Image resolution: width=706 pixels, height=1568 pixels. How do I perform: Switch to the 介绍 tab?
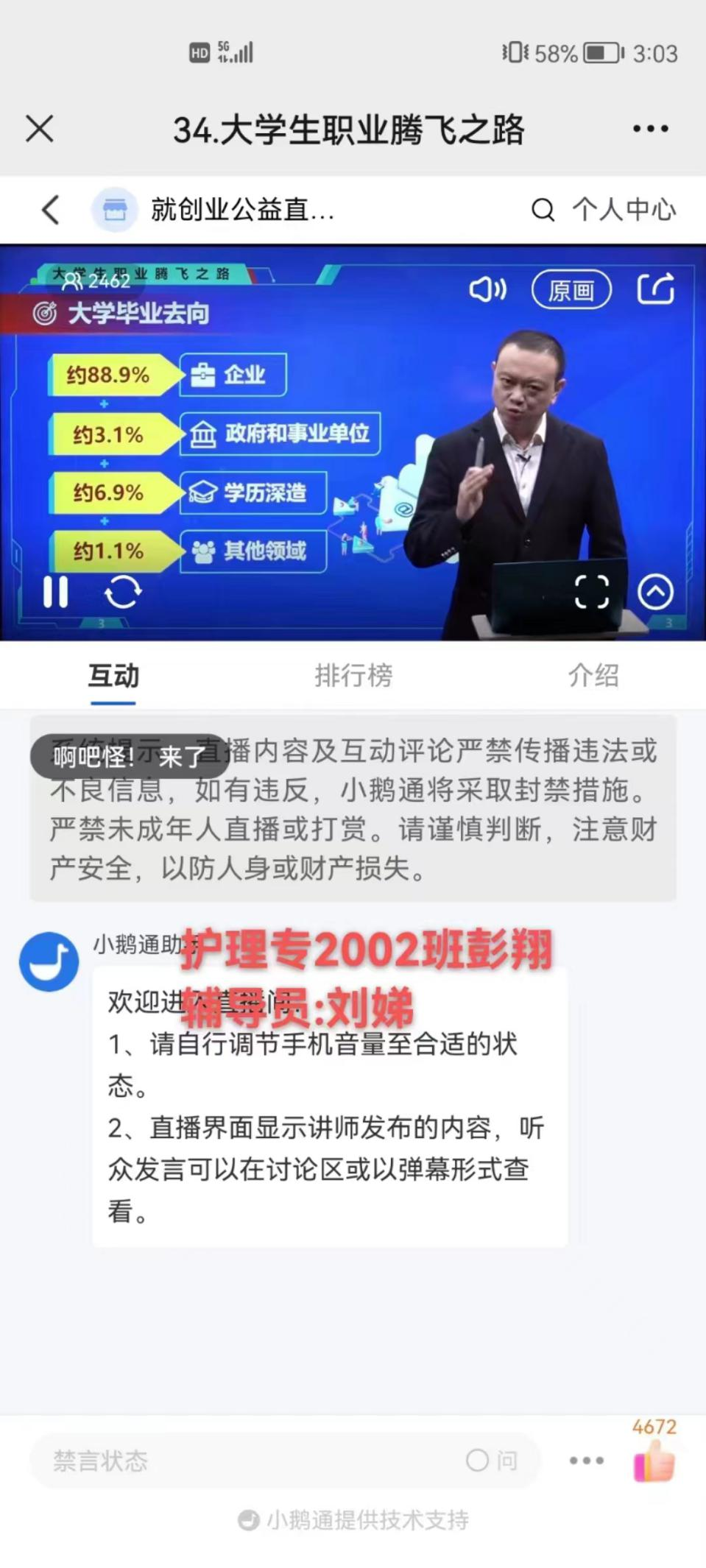click(x=593, y=675)
